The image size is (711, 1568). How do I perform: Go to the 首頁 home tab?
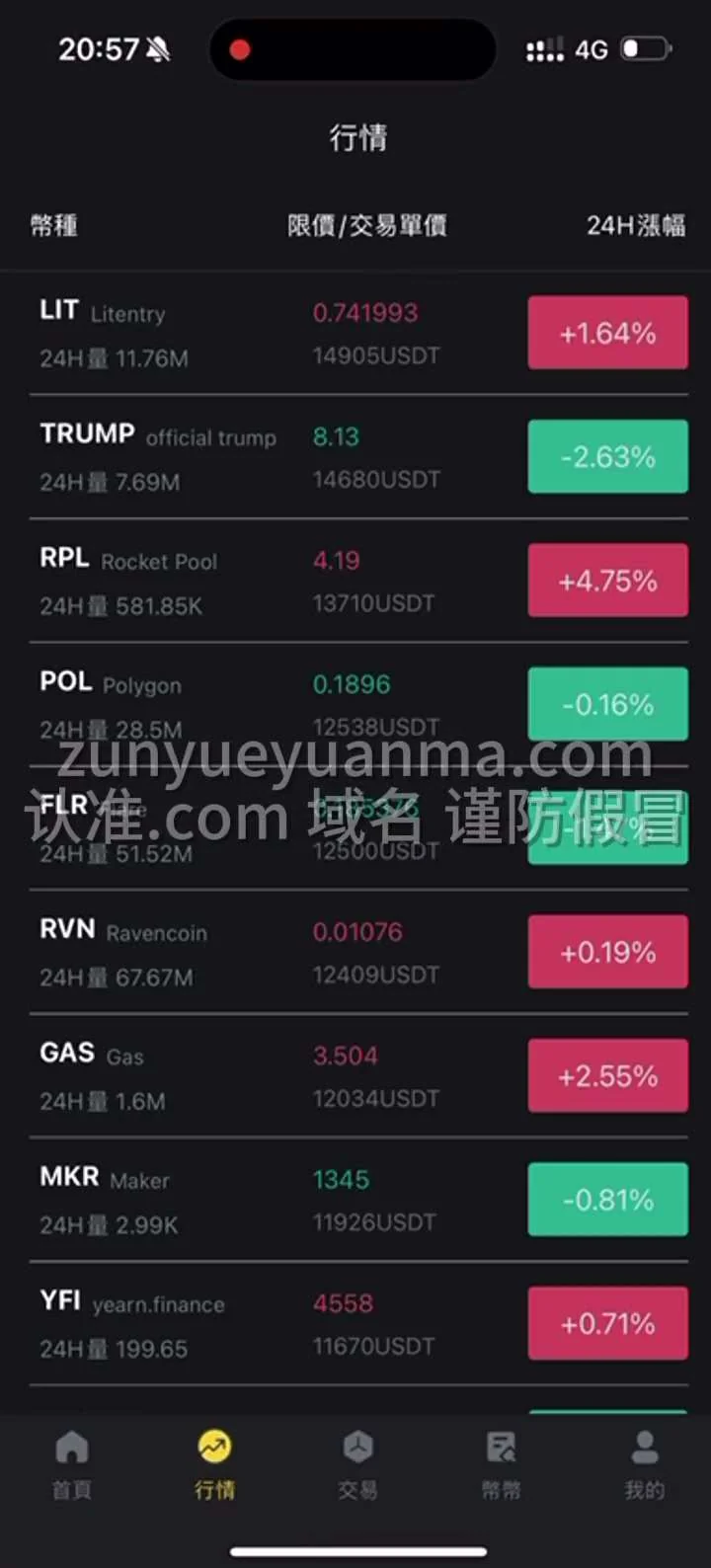72,1464
